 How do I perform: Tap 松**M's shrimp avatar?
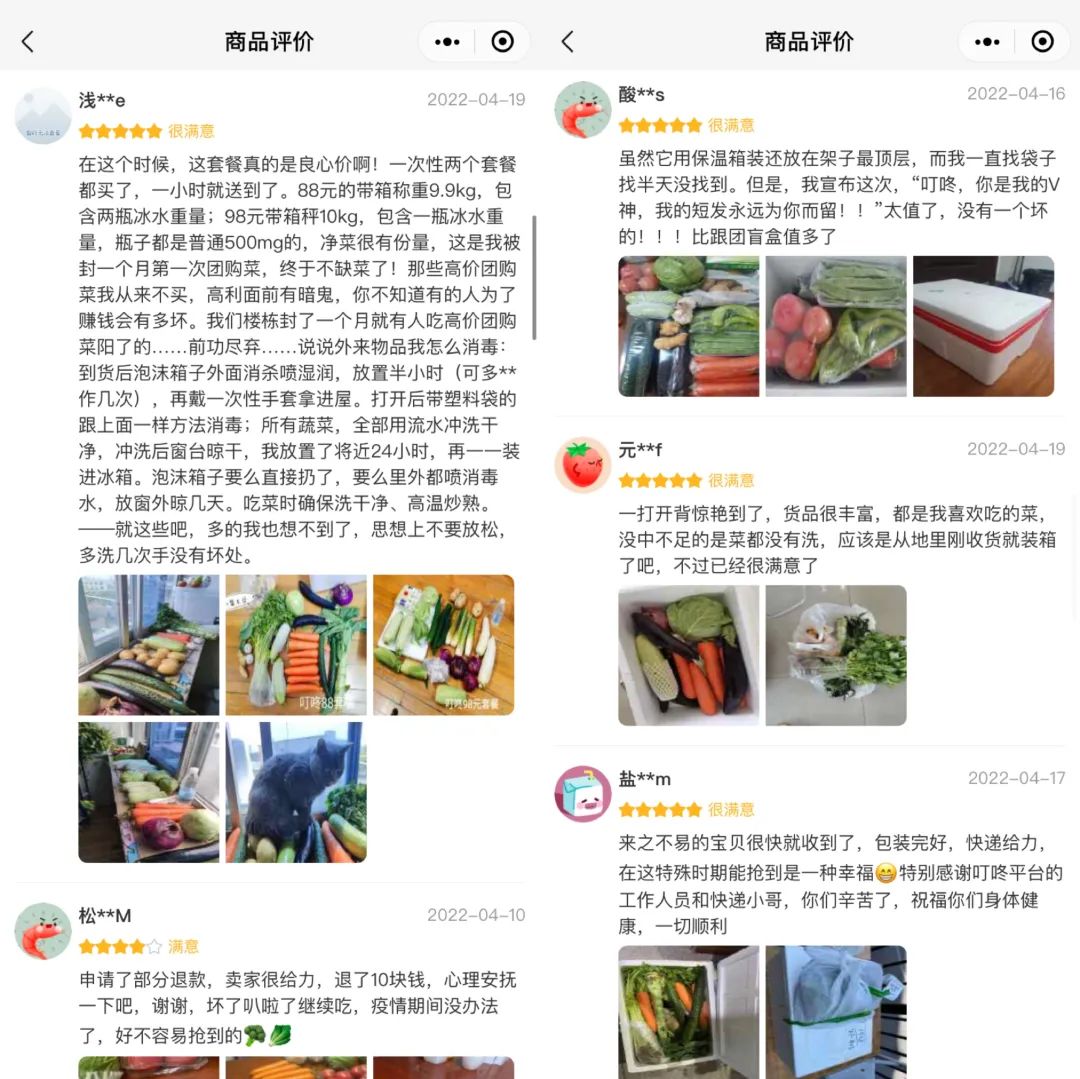[43, 931]
